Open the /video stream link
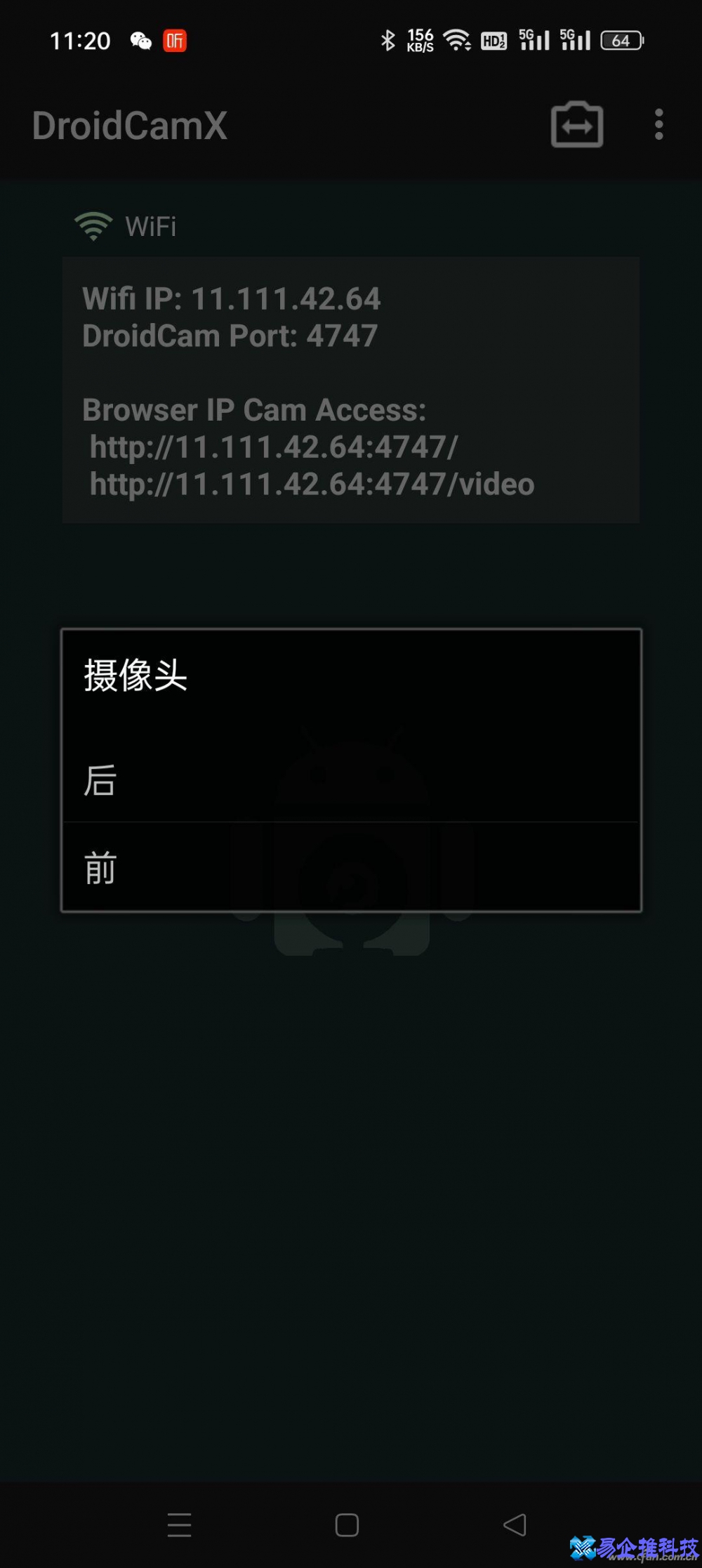Image resolution: width=702 pixels, height=1568 pixels. (310, 484)
